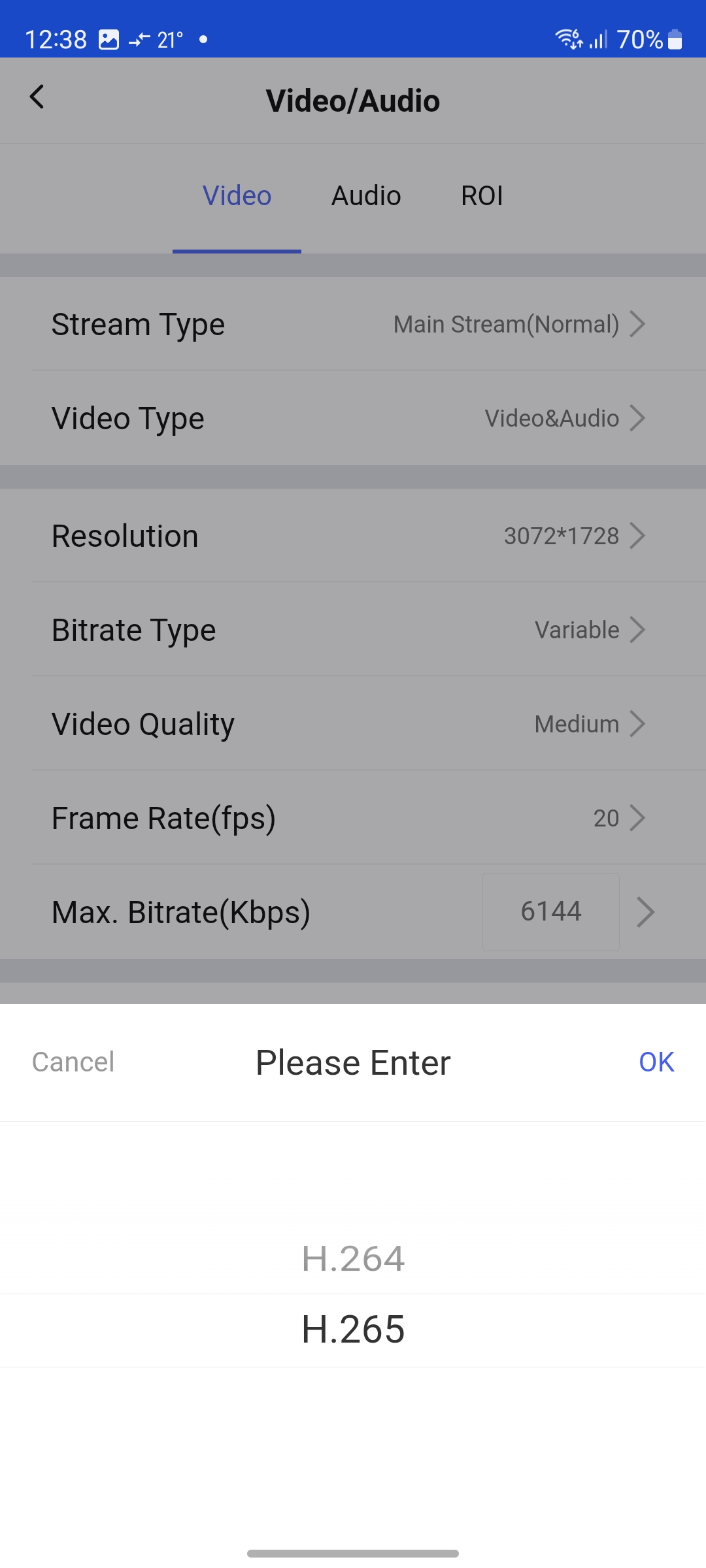Edit the Max. Bitrate 6144 field
706x1568 pixels.
pyautogui.click(x=550, y=911)
